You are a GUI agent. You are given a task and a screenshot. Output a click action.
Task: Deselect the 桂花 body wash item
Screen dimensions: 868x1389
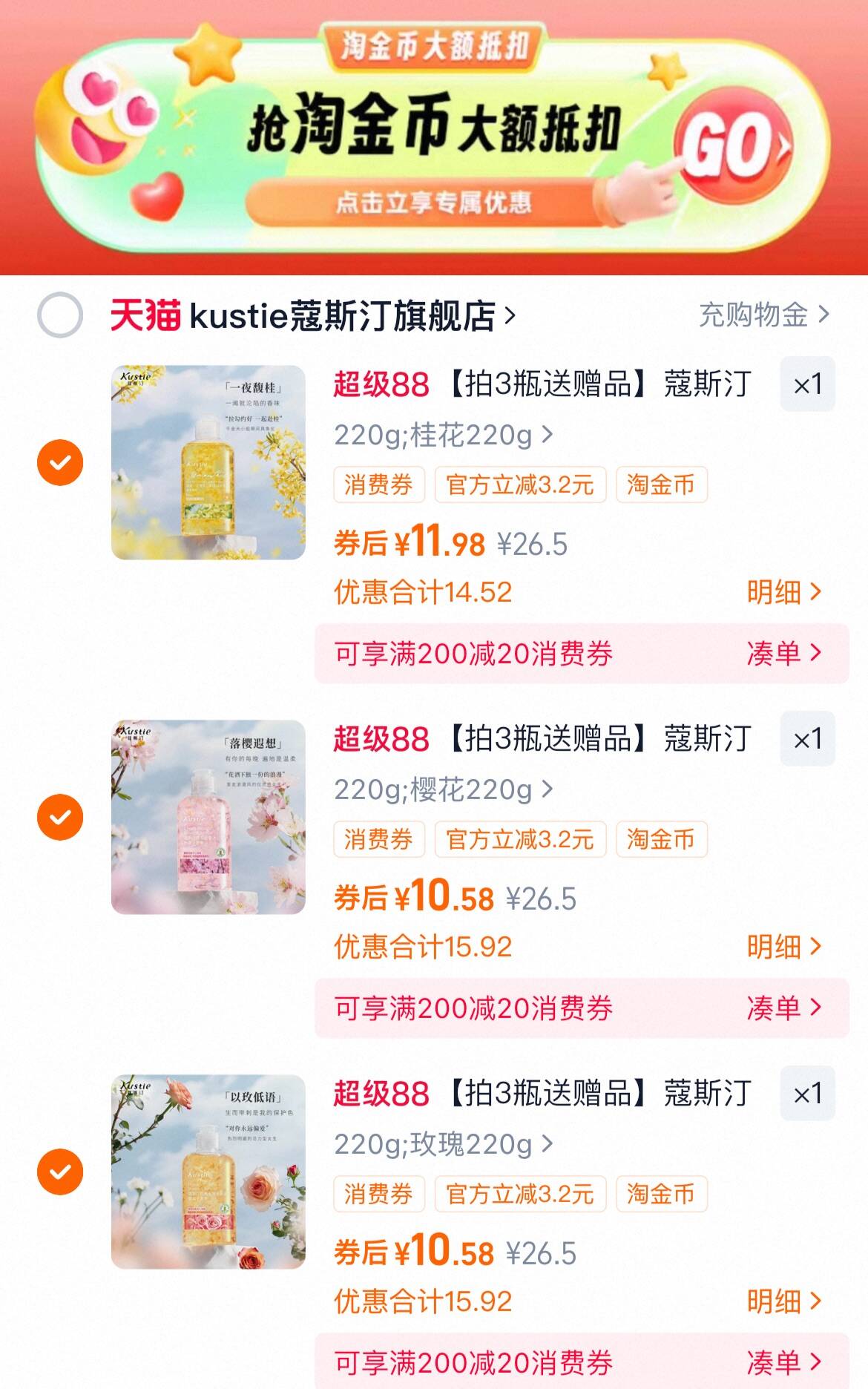tap(62, 460)
